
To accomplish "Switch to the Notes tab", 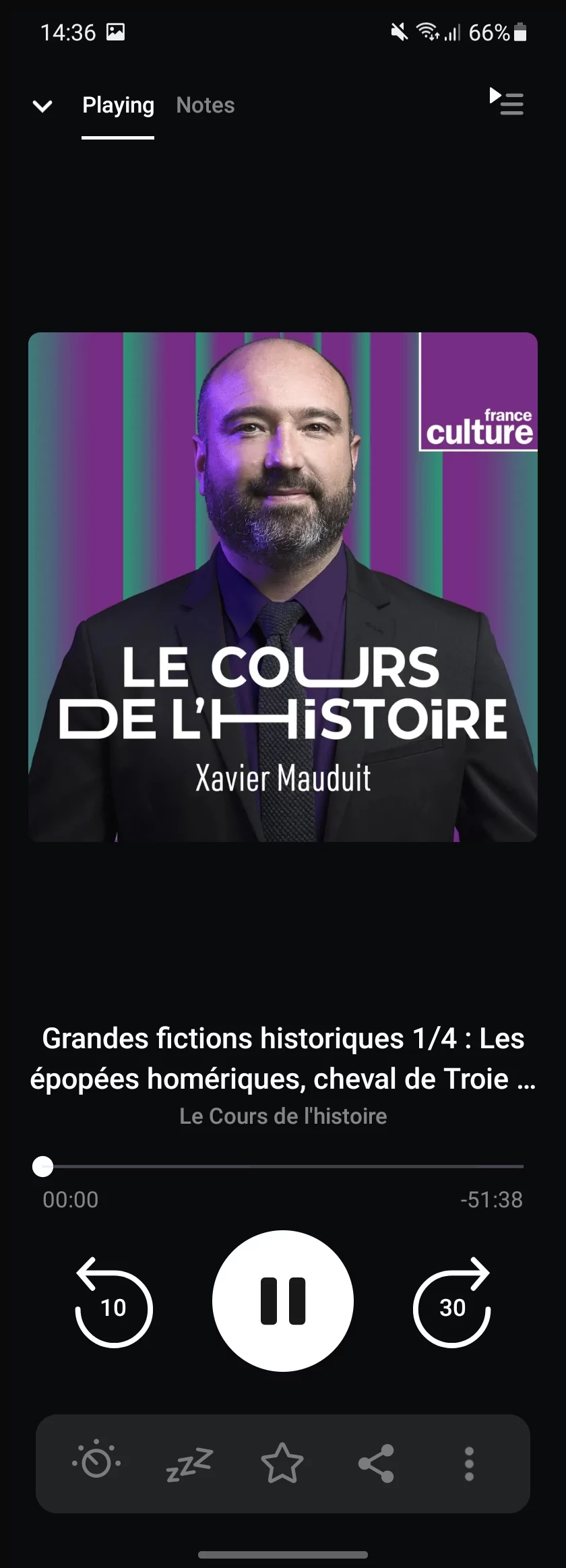I will point(205,105).
